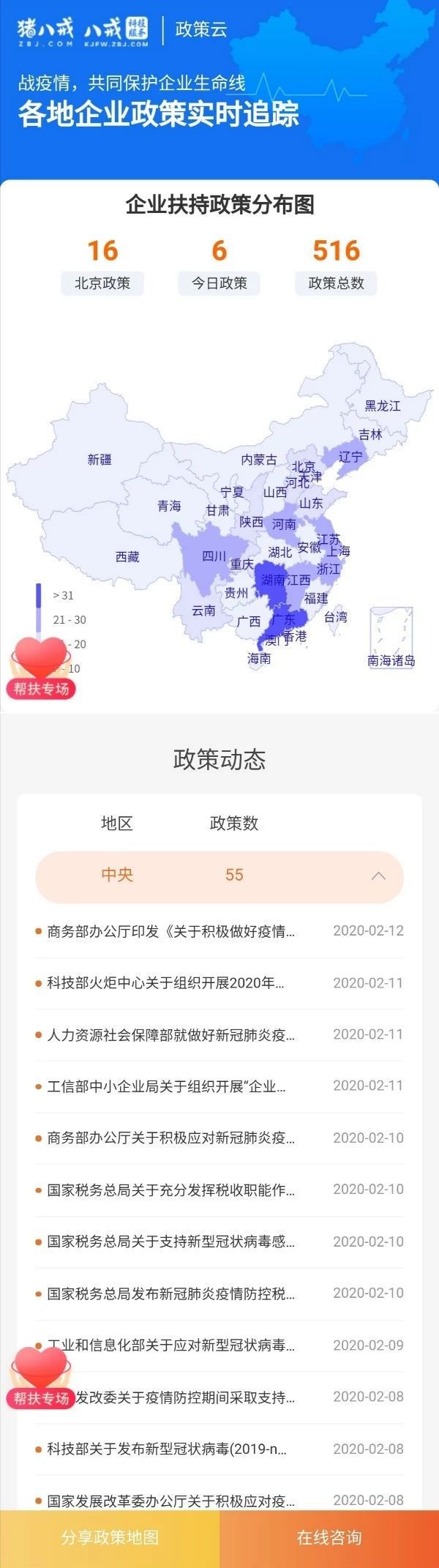Open 在线咨询 online consultation

(329, 1537)
